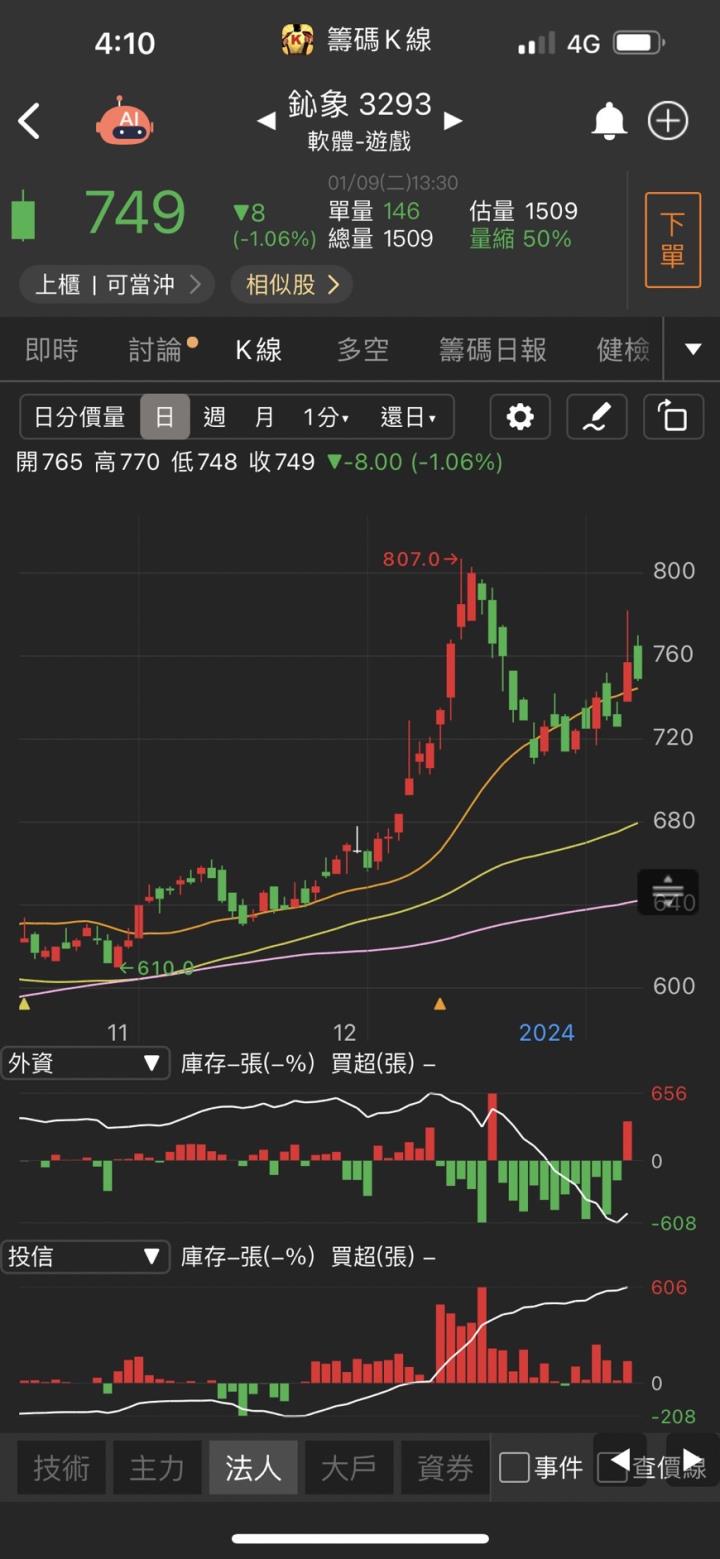Tap the 下單 order button

[x=673, y=240]
